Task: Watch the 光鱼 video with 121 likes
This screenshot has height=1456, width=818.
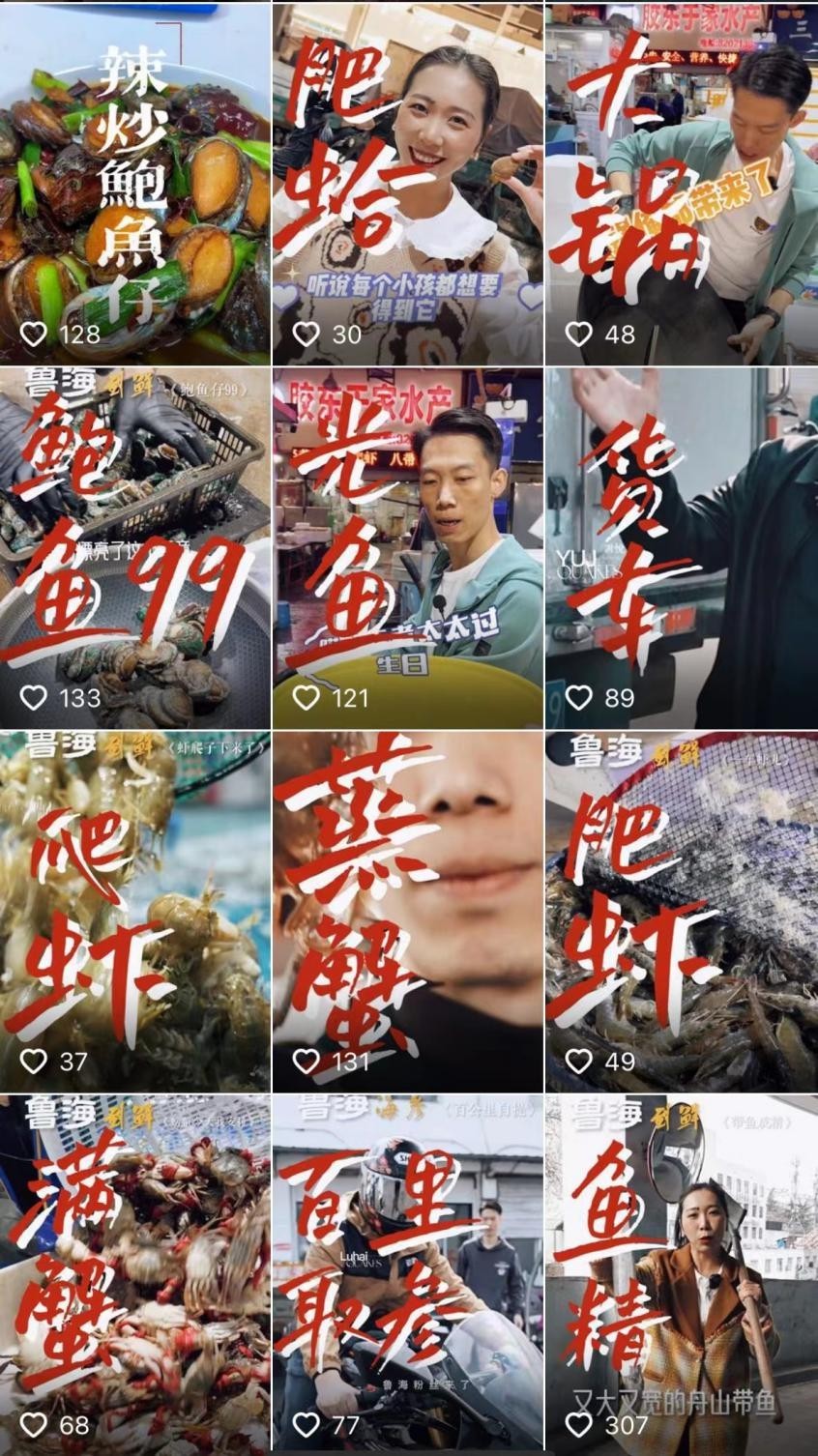Action: tap(408, 547)
